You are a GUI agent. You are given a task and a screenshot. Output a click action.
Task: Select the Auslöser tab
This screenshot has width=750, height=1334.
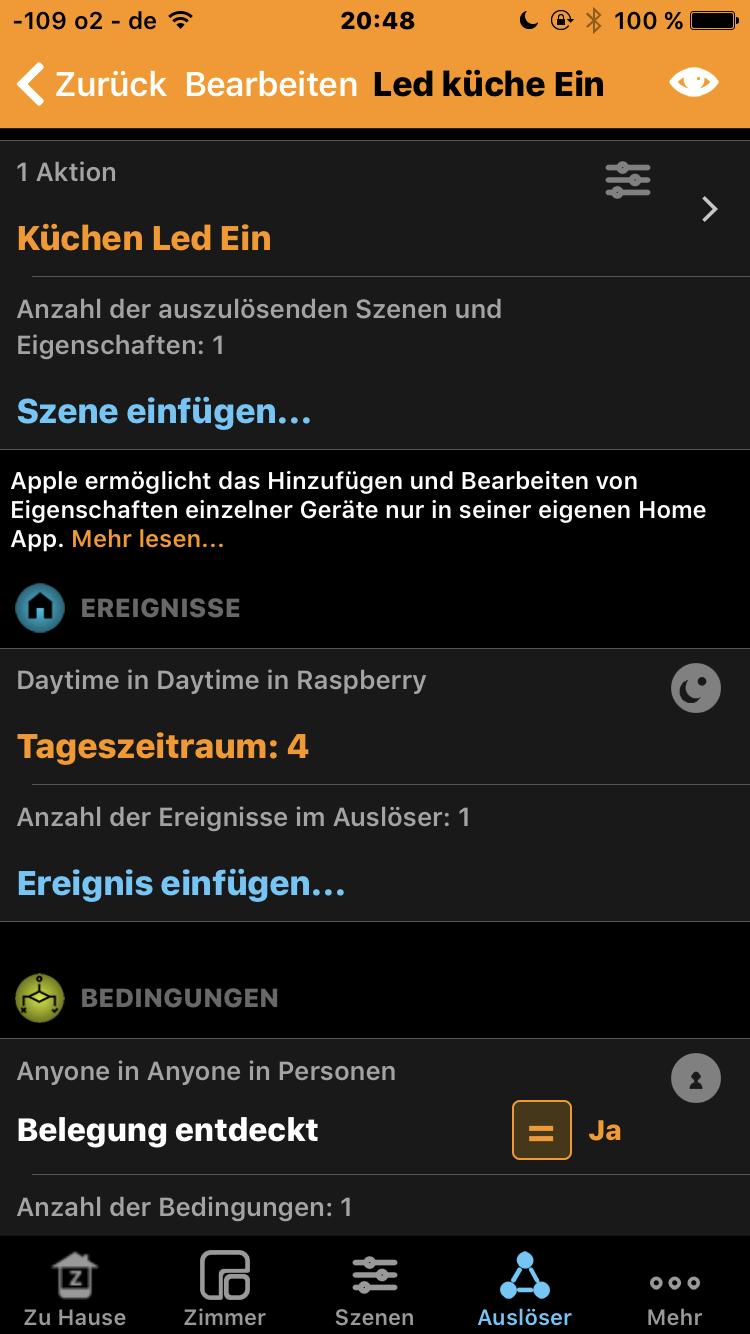click(525, 1290)
